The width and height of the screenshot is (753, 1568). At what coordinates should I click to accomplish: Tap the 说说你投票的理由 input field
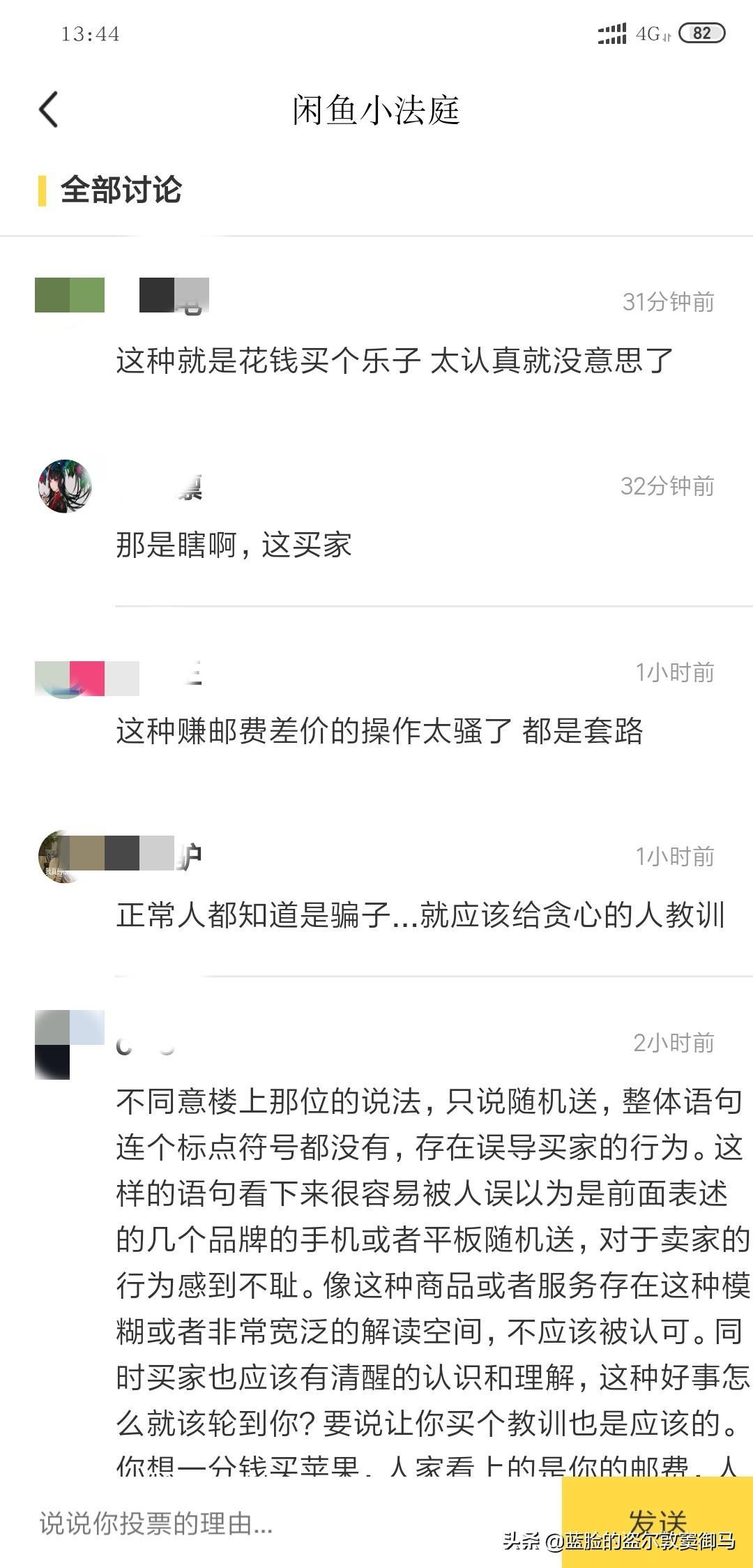point(279,1523)
